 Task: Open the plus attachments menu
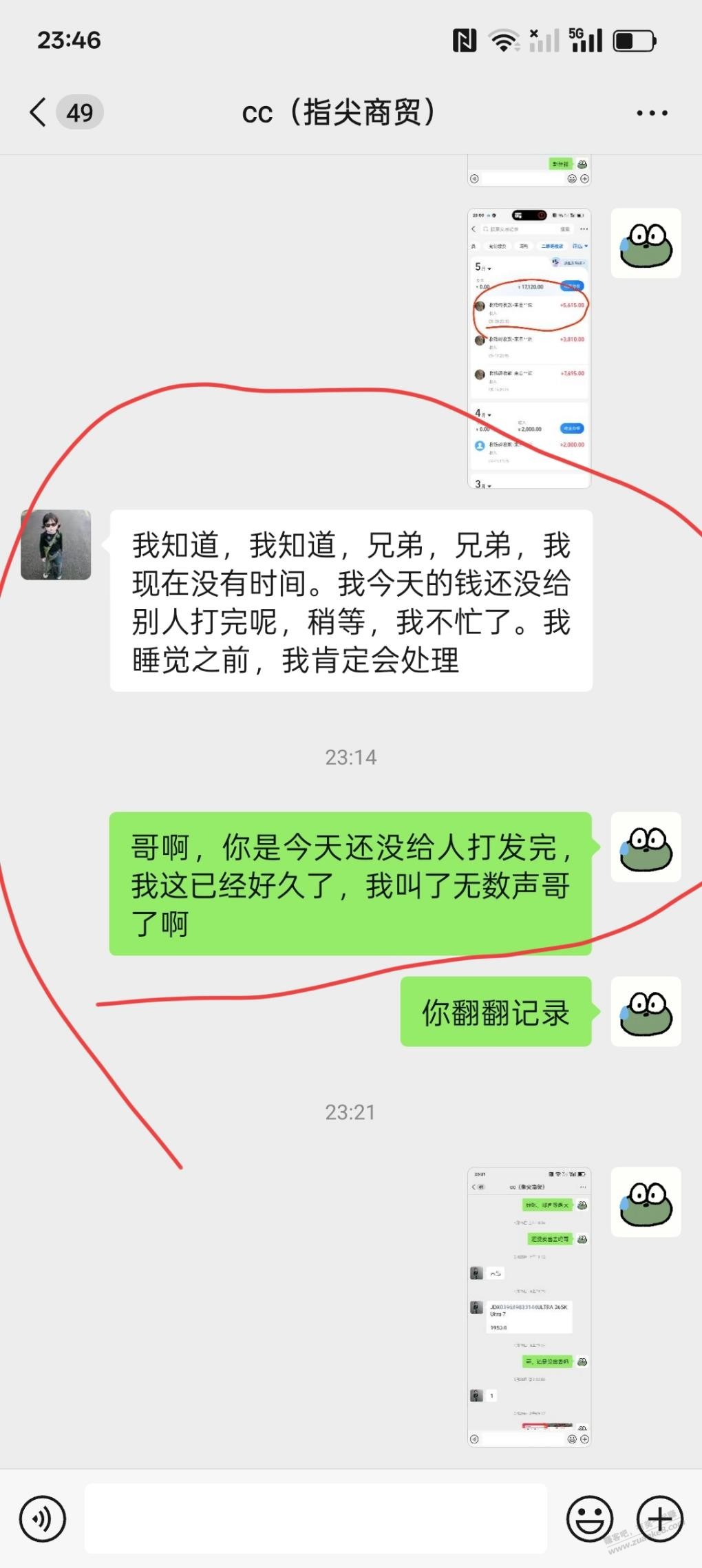[x=659, y=1518]
